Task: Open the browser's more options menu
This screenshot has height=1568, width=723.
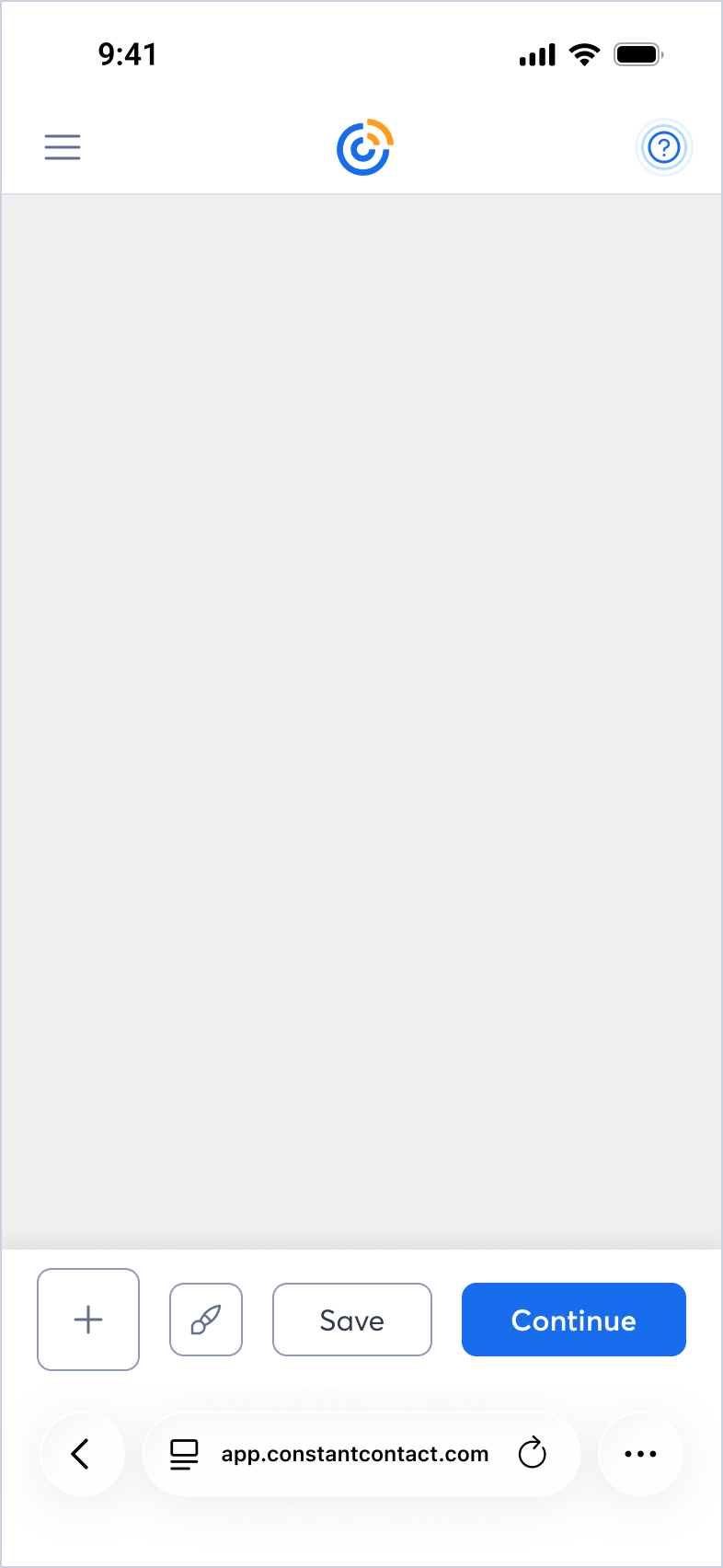Action: point(640,1454)
